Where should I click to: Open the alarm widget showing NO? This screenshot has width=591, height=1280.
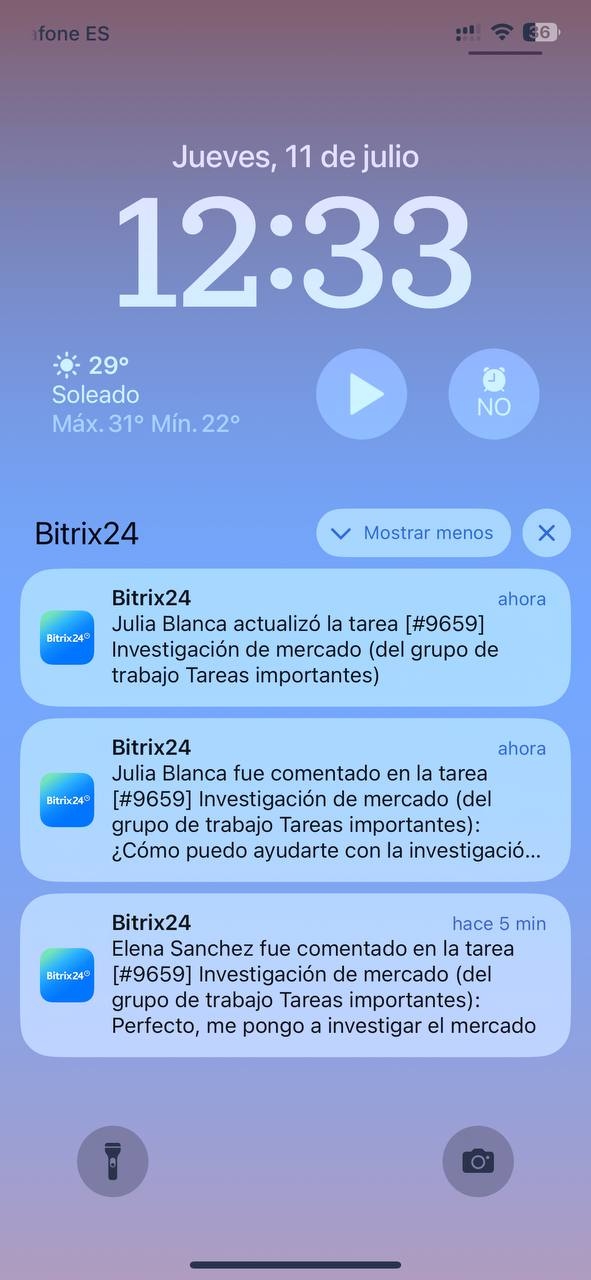(494, 394)
